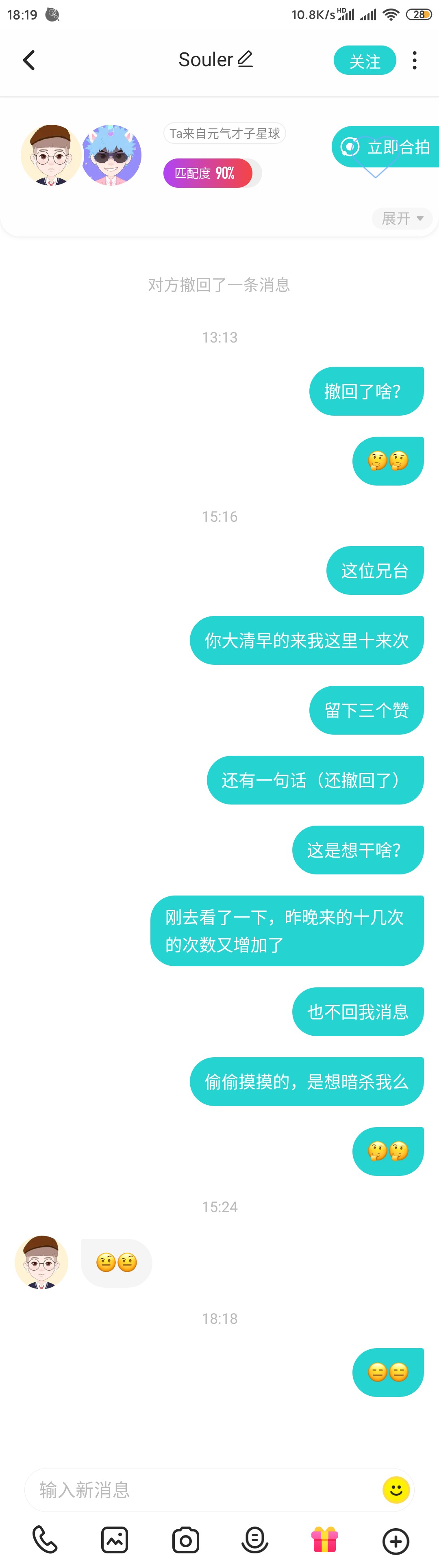Tap the 关注 follow button
Screen dimensions: 439x1568
point(364,61)
